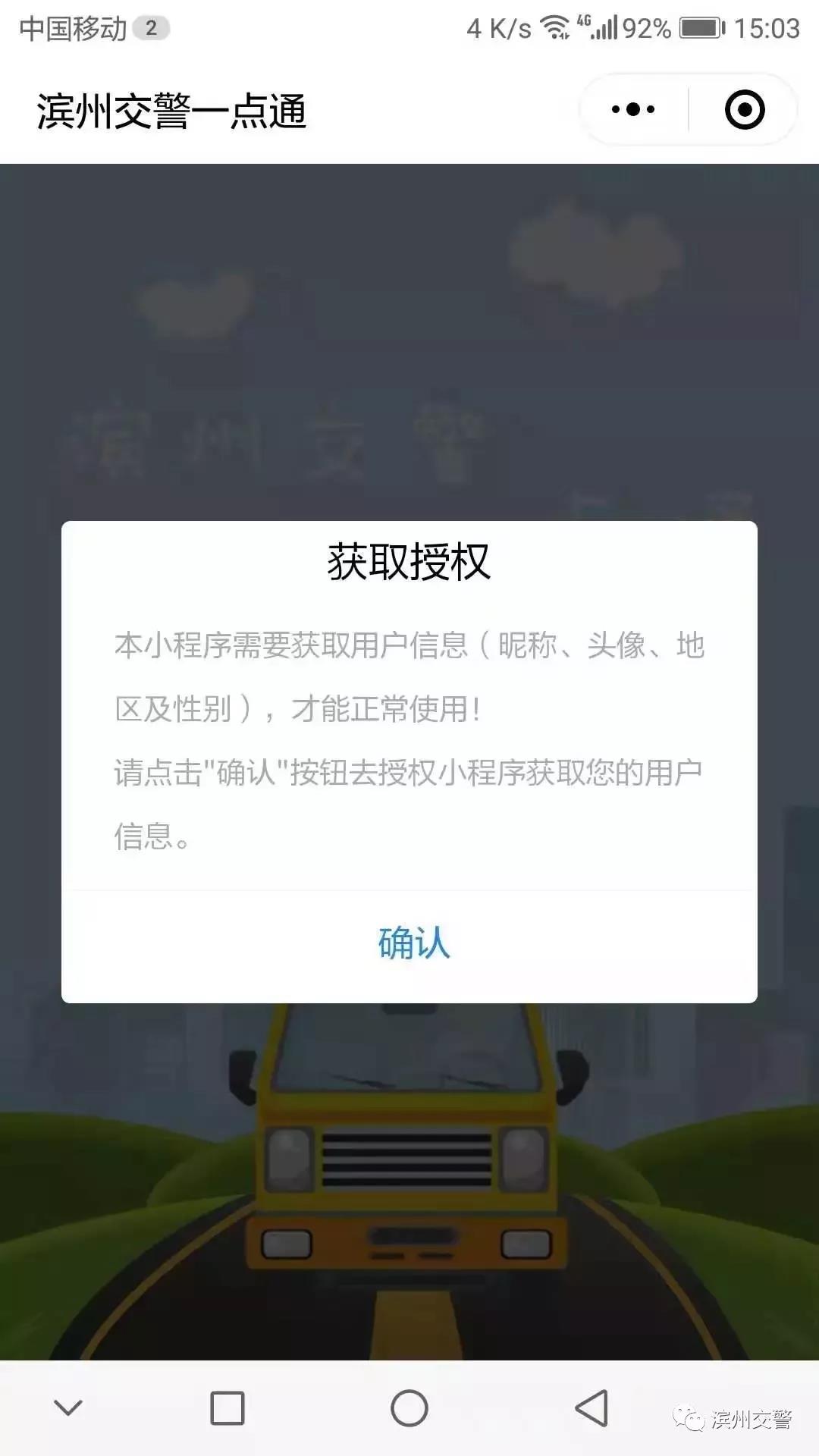
Task: Open the recent apps overview
Action: (x=227, y=1408)
